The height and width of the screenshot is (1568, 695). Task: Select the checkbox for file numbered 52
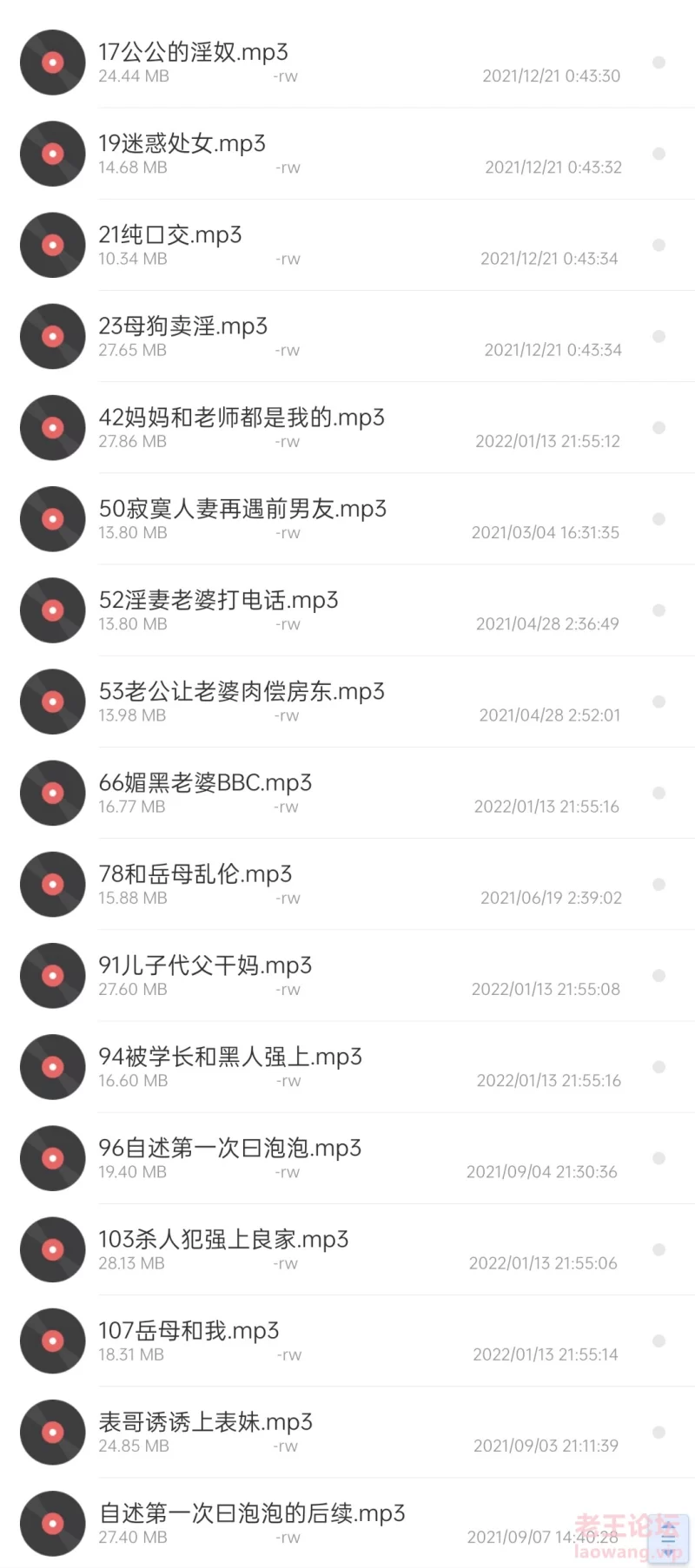pyautogui.click(x=659, y=610)
